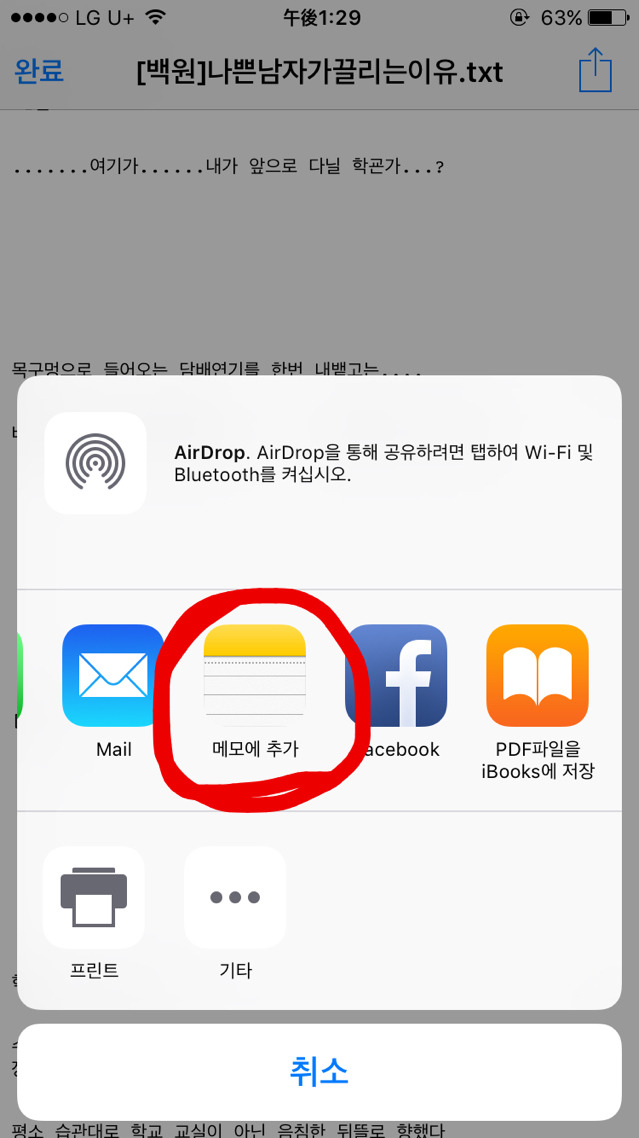This screenshot has width=639, height=1138.
Task: Select 메모에 추가 to add to Notes
Action: (x=255, y=676)
